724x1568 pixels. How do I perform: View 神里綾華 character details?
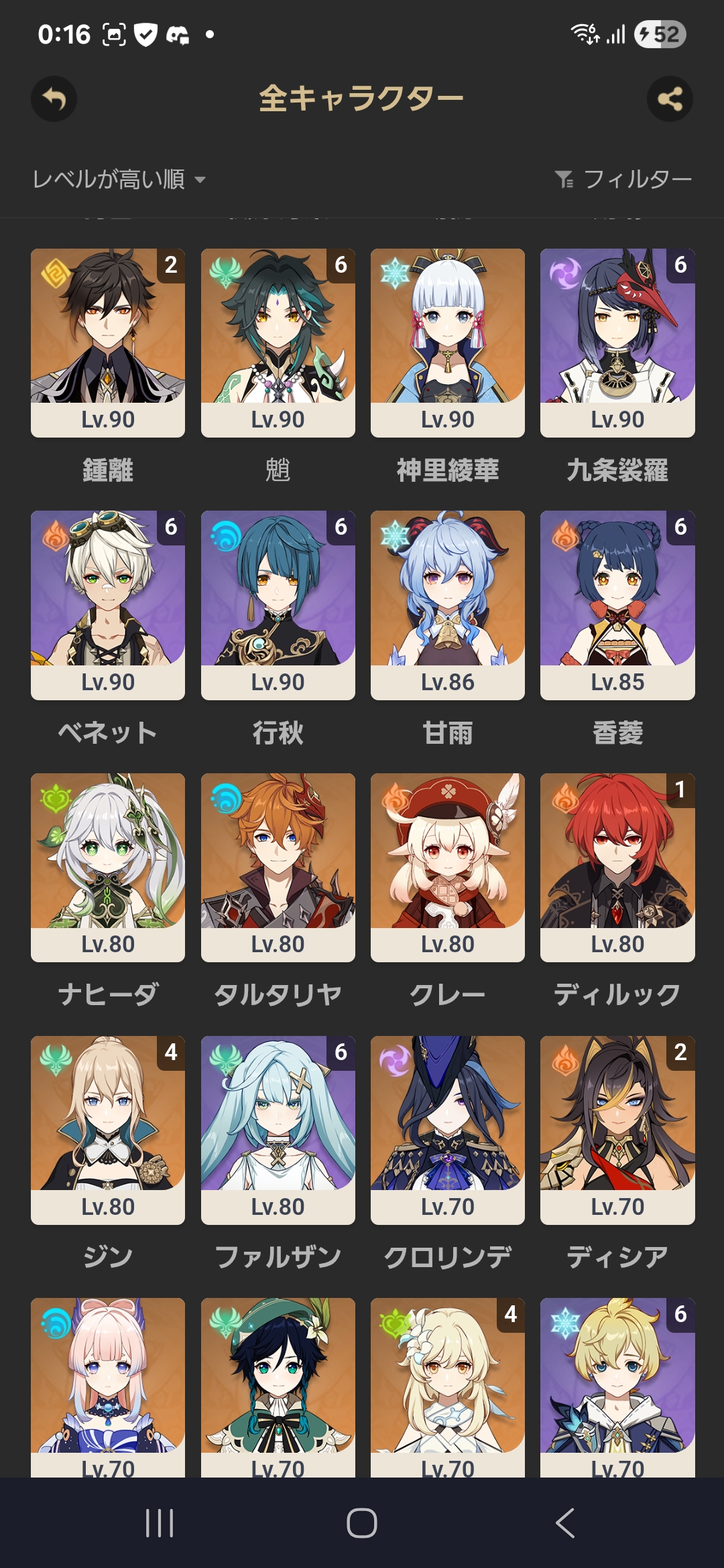click(448, 342)
